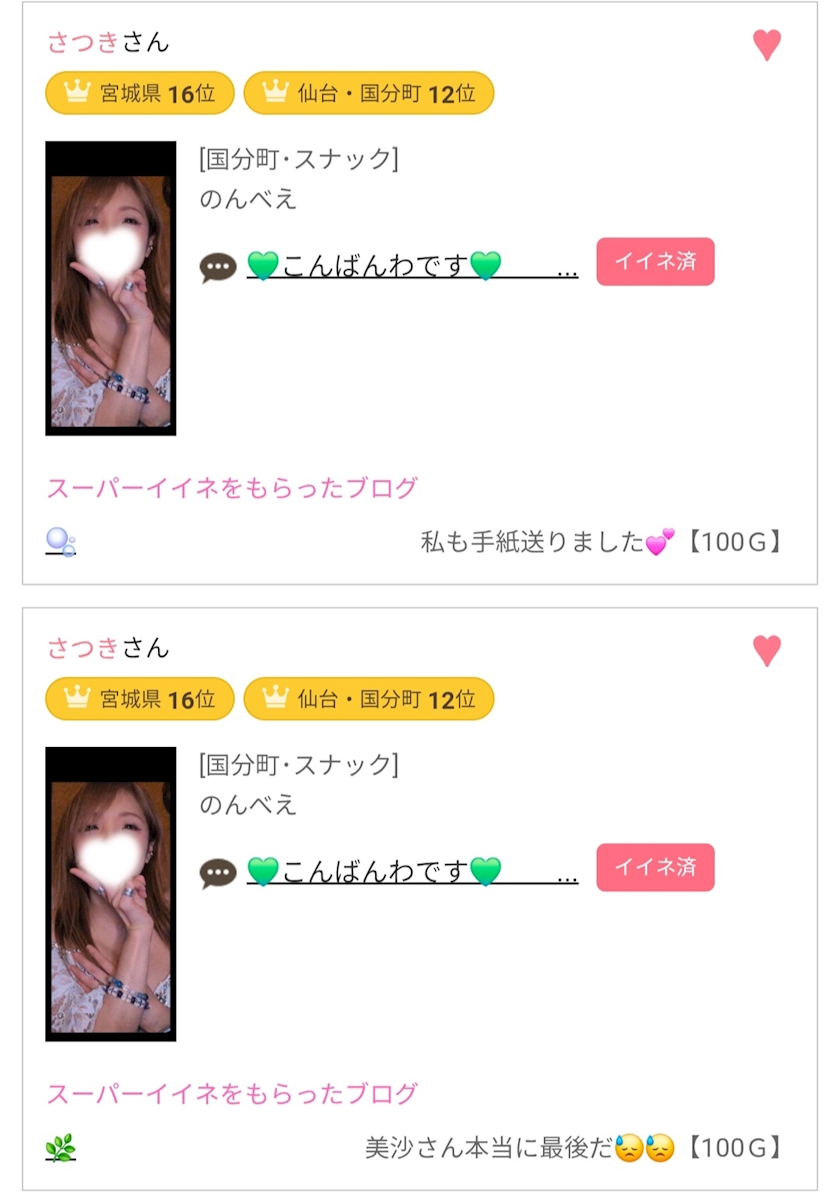Open さつき's photo in the 美沙さん本当に最後だ card
840x1197 pixels.
pos(111,894)
